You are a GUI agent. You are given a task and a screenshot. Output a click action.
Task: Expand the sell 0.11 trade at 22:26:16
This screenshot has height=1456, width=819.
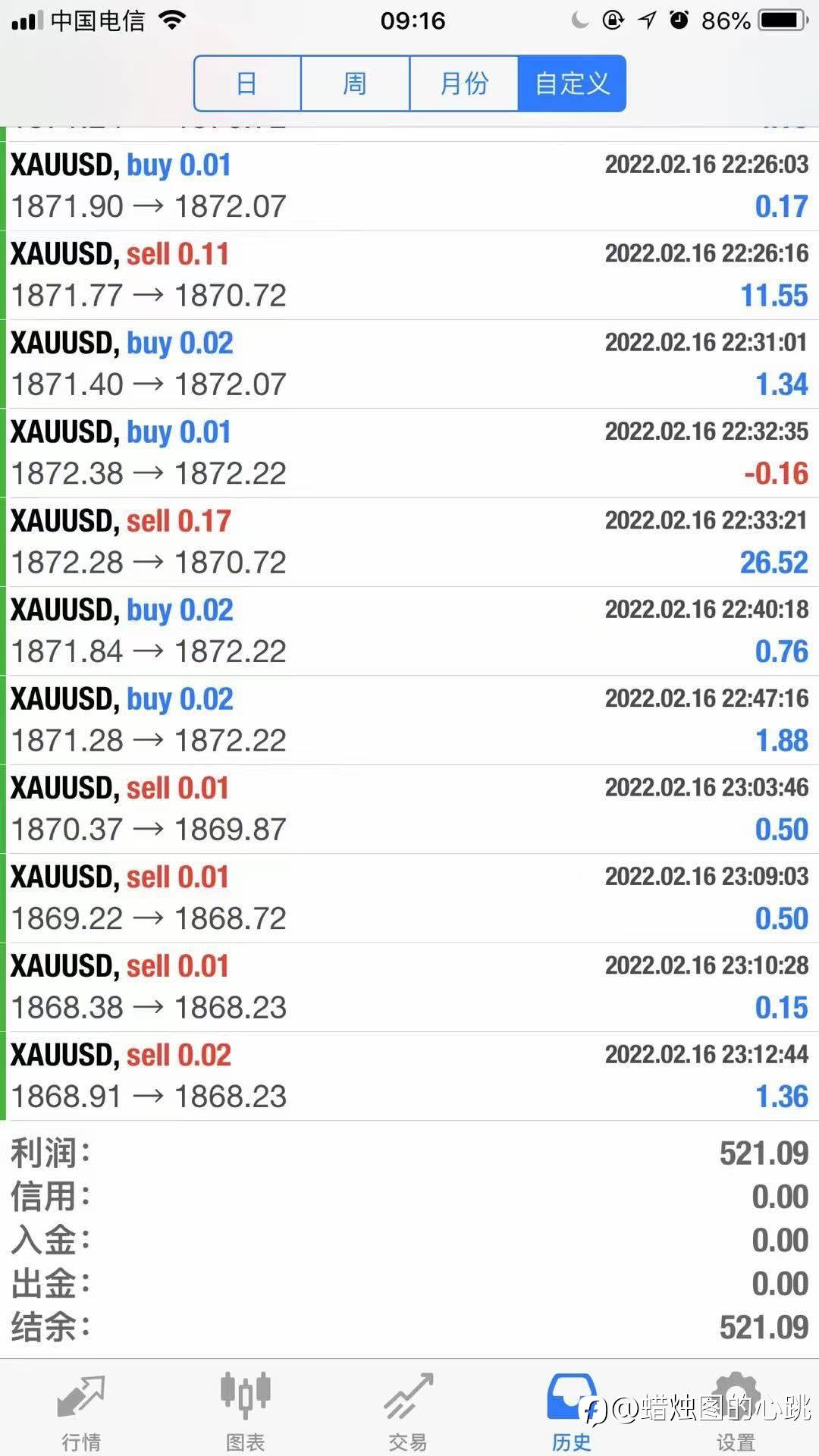pyautogui.click(x=409, y=275)
